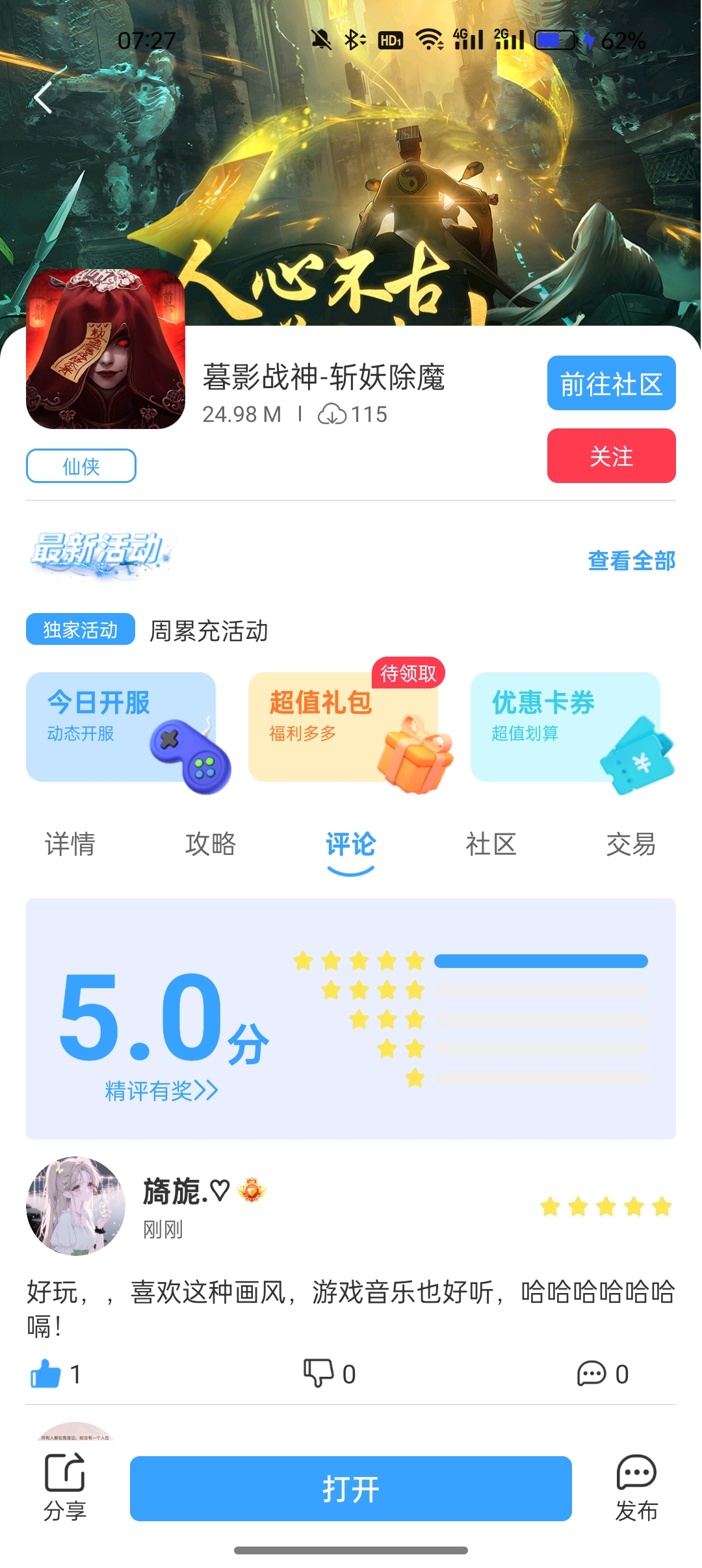Open 查看全部 for latest activities

coord(631,560)
